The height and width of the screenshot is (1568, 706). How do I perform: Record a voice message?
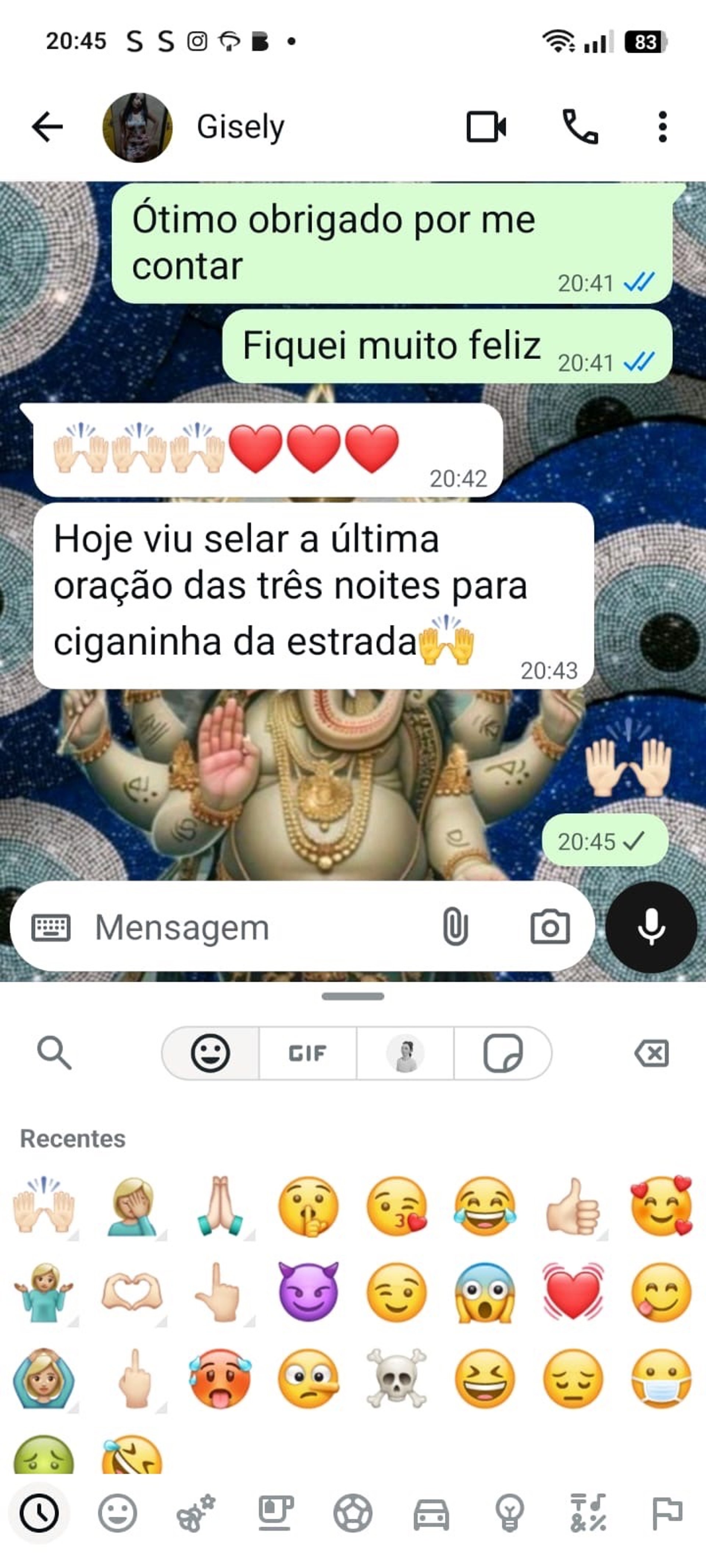(x=650, y=927)
